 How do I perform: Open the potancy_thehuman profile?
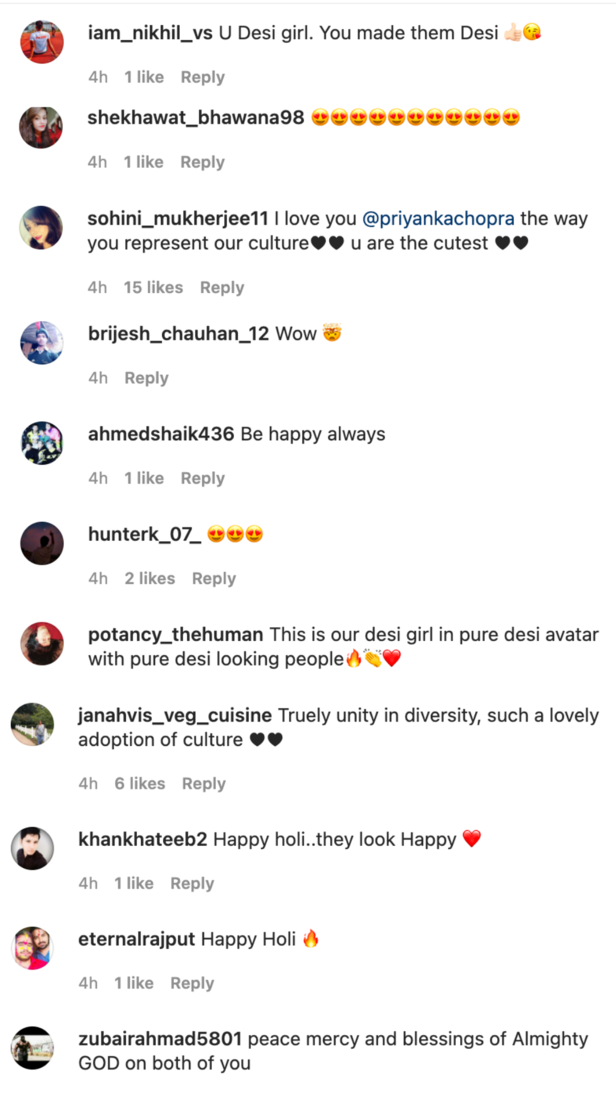coord(175,635)
